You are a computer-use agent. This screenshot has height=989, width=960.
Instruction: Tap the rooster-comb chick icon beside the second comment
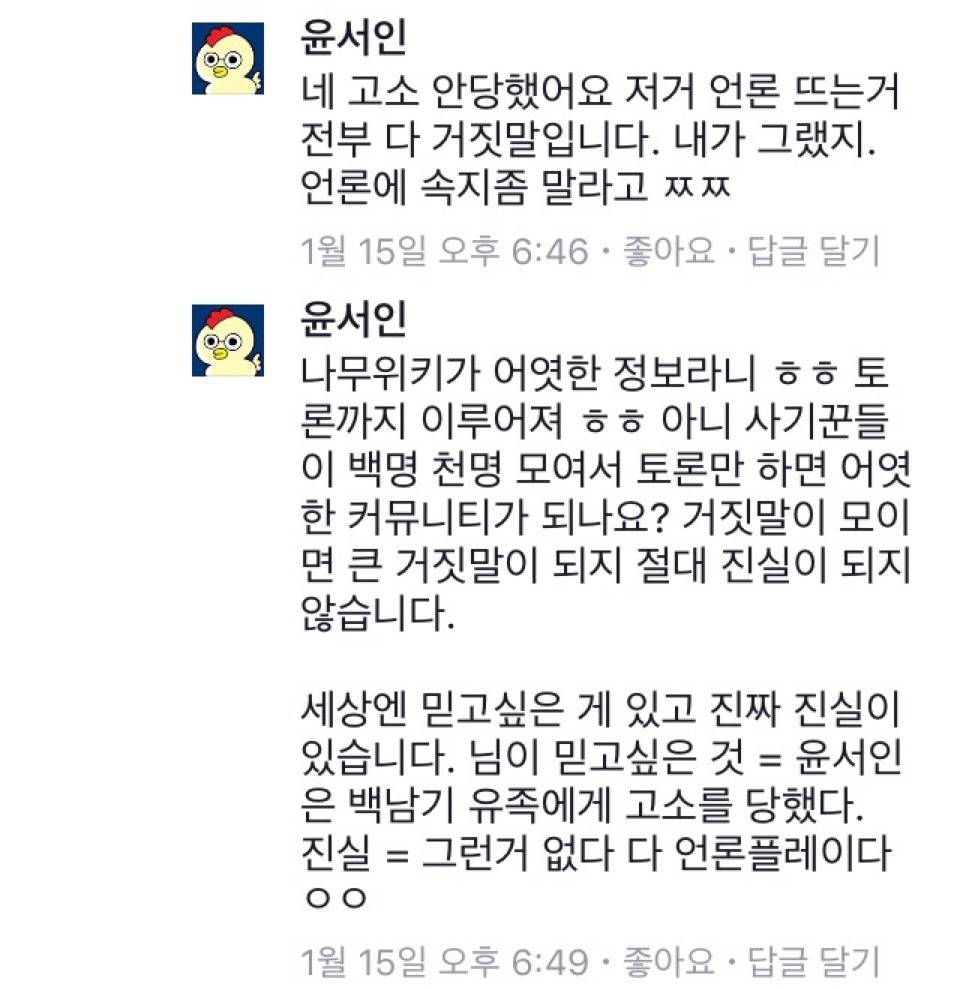[229, 342]
